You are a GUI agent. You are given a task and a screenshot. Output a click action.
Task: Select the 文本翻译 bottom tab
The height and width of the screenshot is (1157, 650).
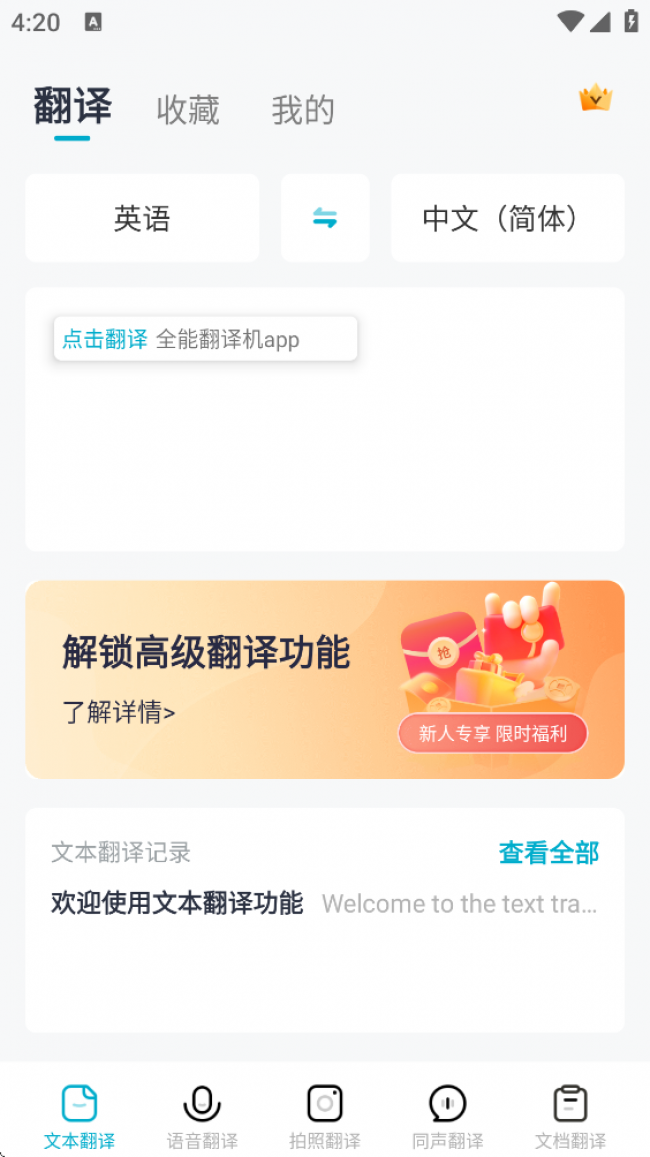(79, 1117)
